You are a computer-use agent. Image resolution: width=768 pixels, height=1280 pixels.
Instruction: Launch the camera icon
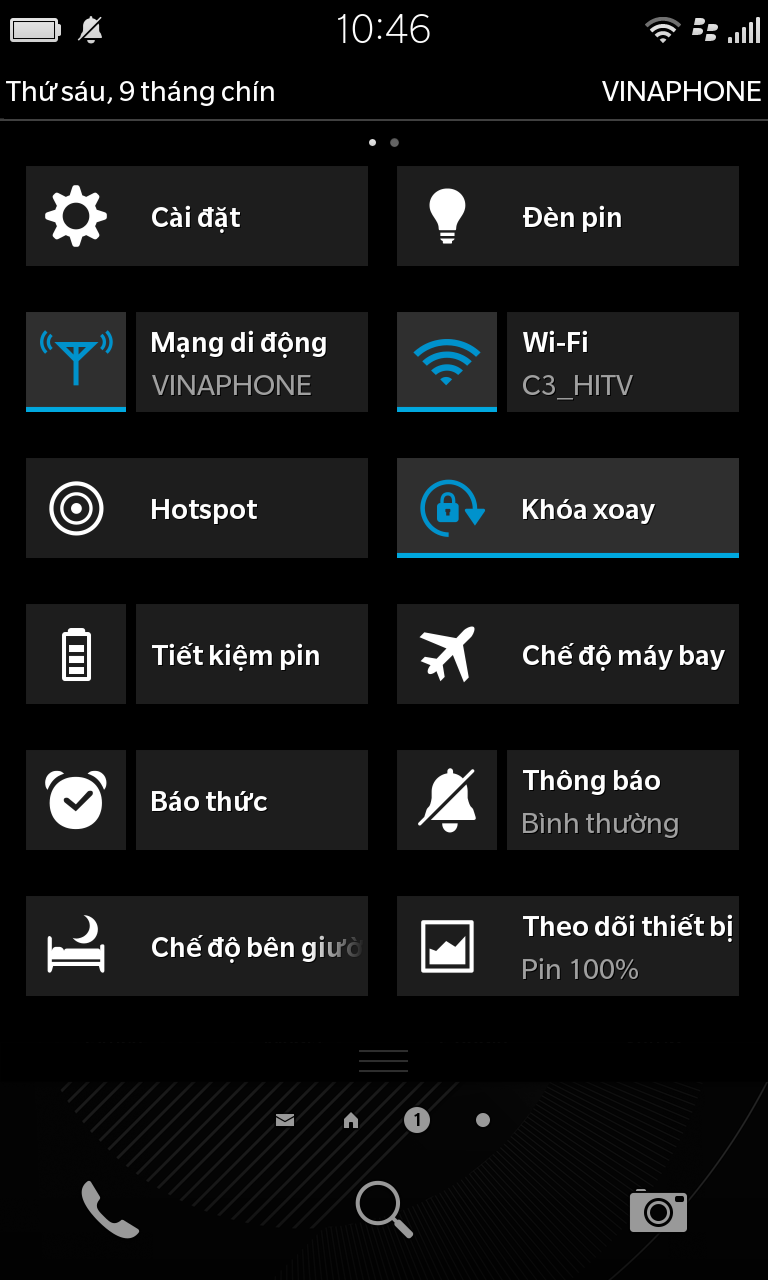coord(658,1210)
